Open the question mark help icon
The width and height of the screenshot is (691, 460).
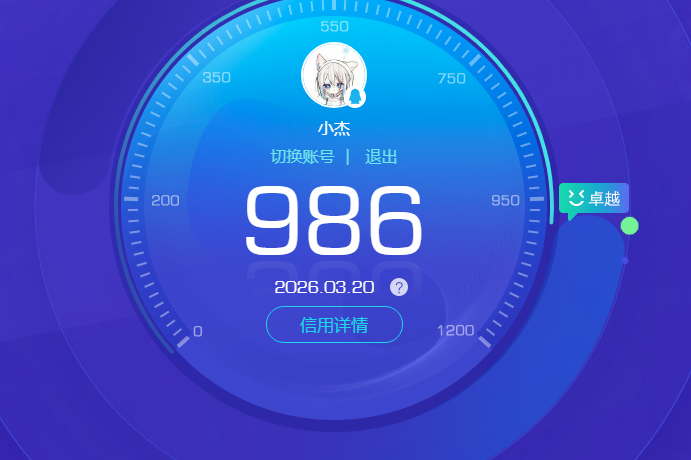tap(399, 287)
